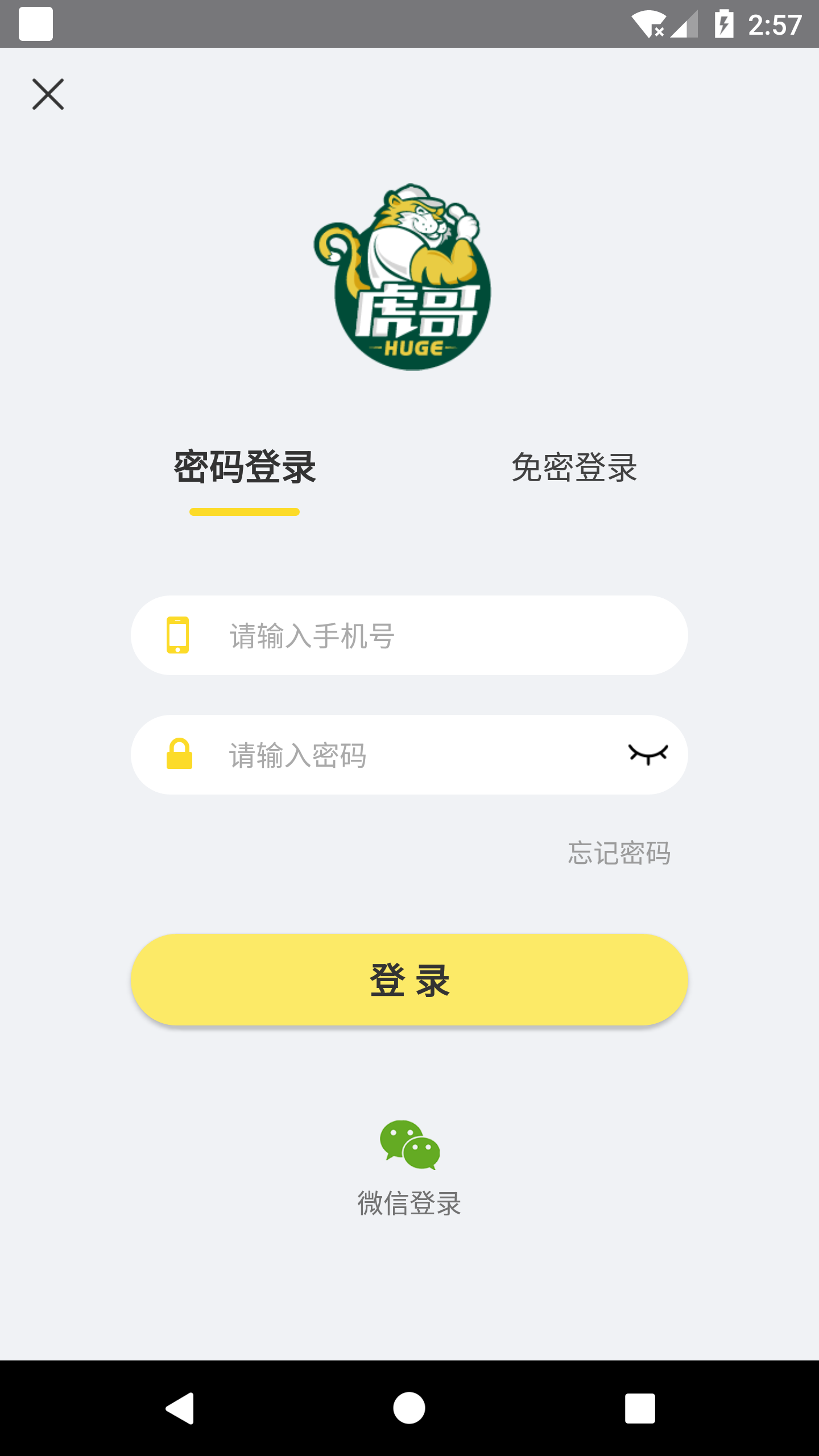
Task: Click 微信登录 to sign in with WeChat
Action: click(408, 1203)
